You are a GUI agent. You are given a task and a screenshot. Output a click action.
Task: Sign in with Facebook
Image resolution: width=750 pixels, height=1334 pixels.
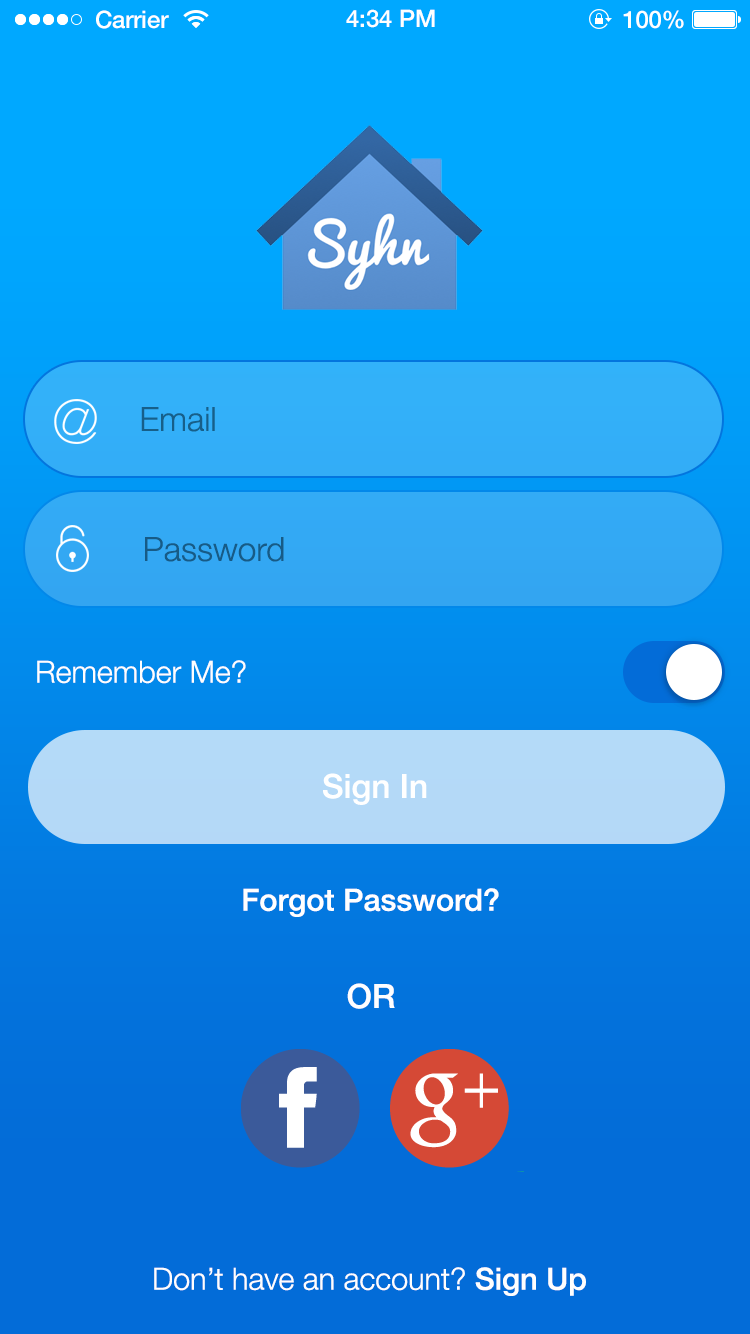tap(300, 1108)
